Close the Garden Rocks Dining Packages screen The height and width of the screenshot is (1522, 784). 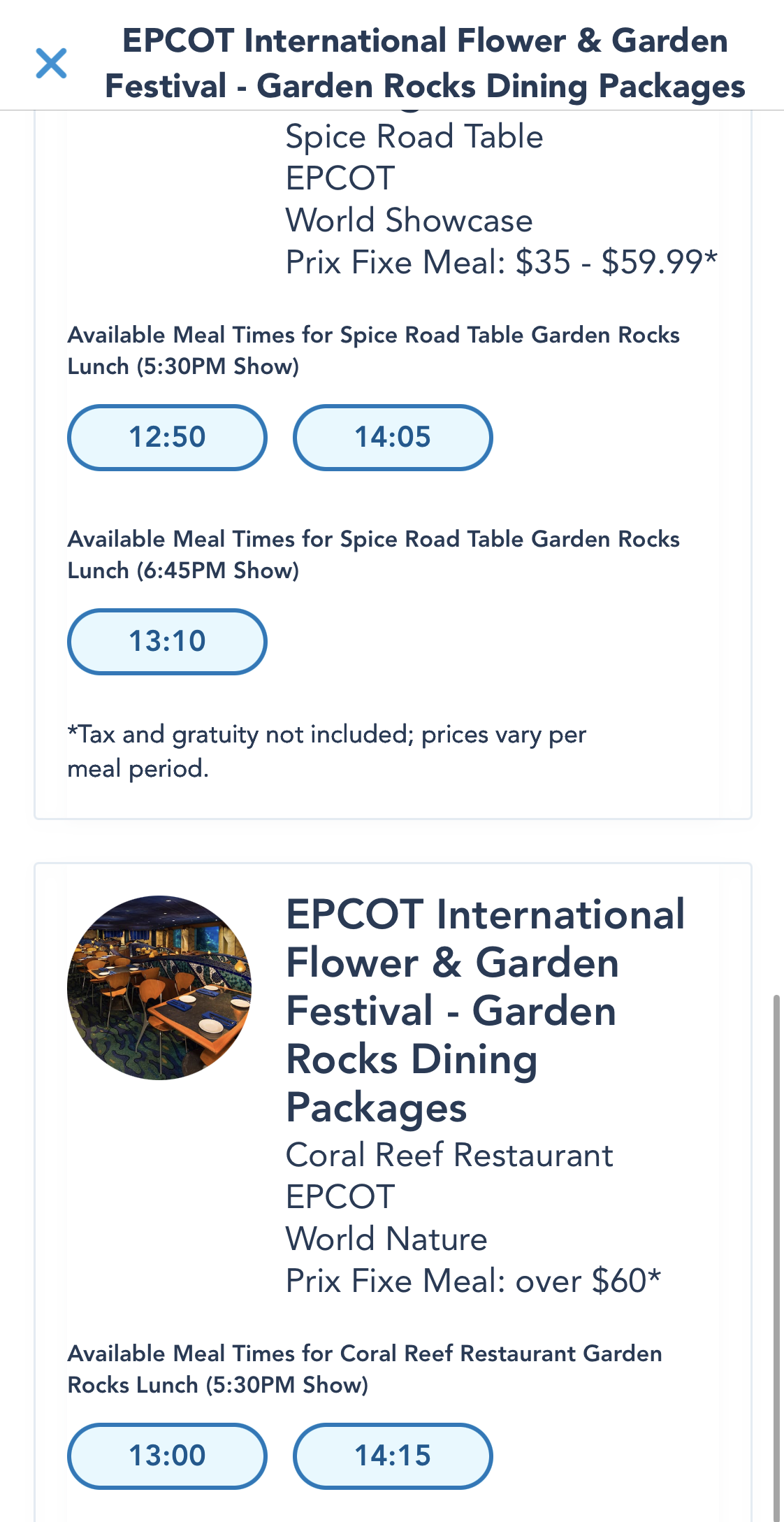pos(51,63)
